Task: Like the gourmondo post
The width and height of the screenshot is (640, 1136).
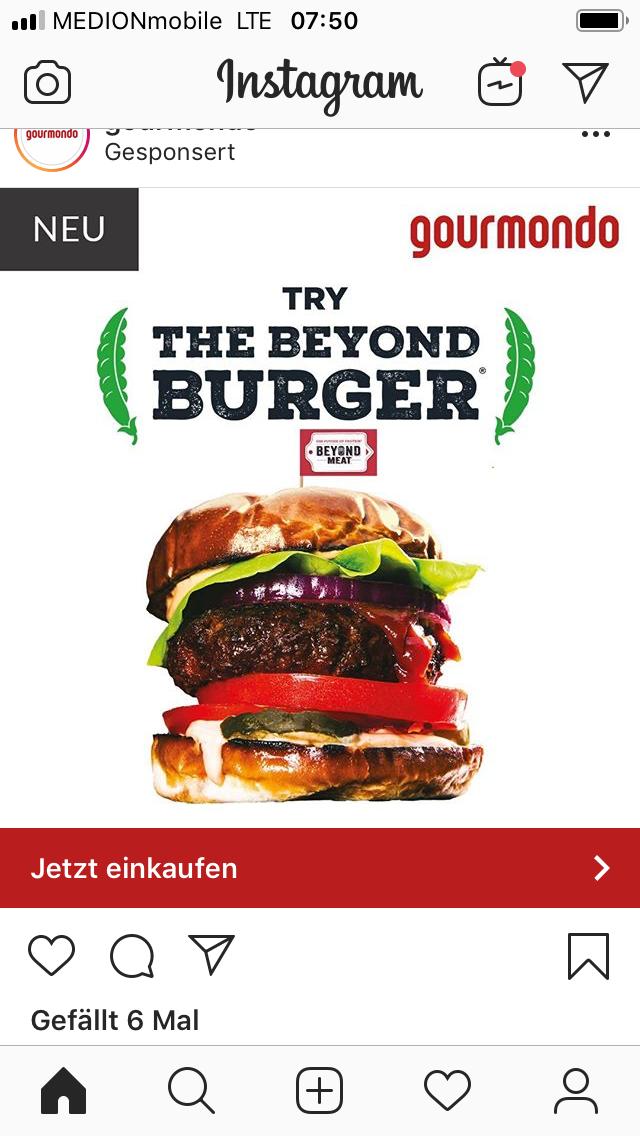Action: (51, 955)
